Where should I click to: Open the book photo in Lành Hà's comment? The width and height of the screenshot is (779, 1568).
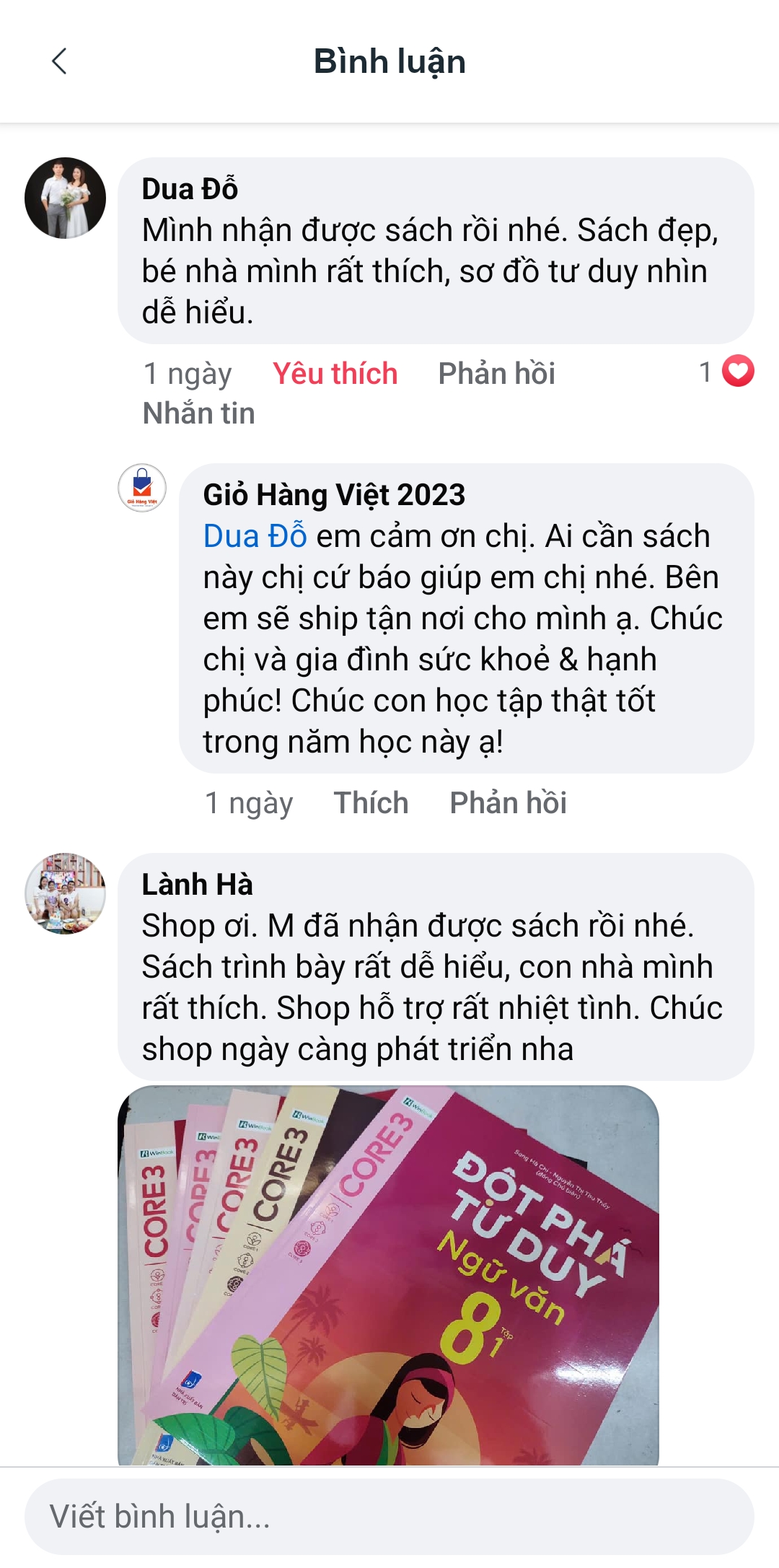388,1274
